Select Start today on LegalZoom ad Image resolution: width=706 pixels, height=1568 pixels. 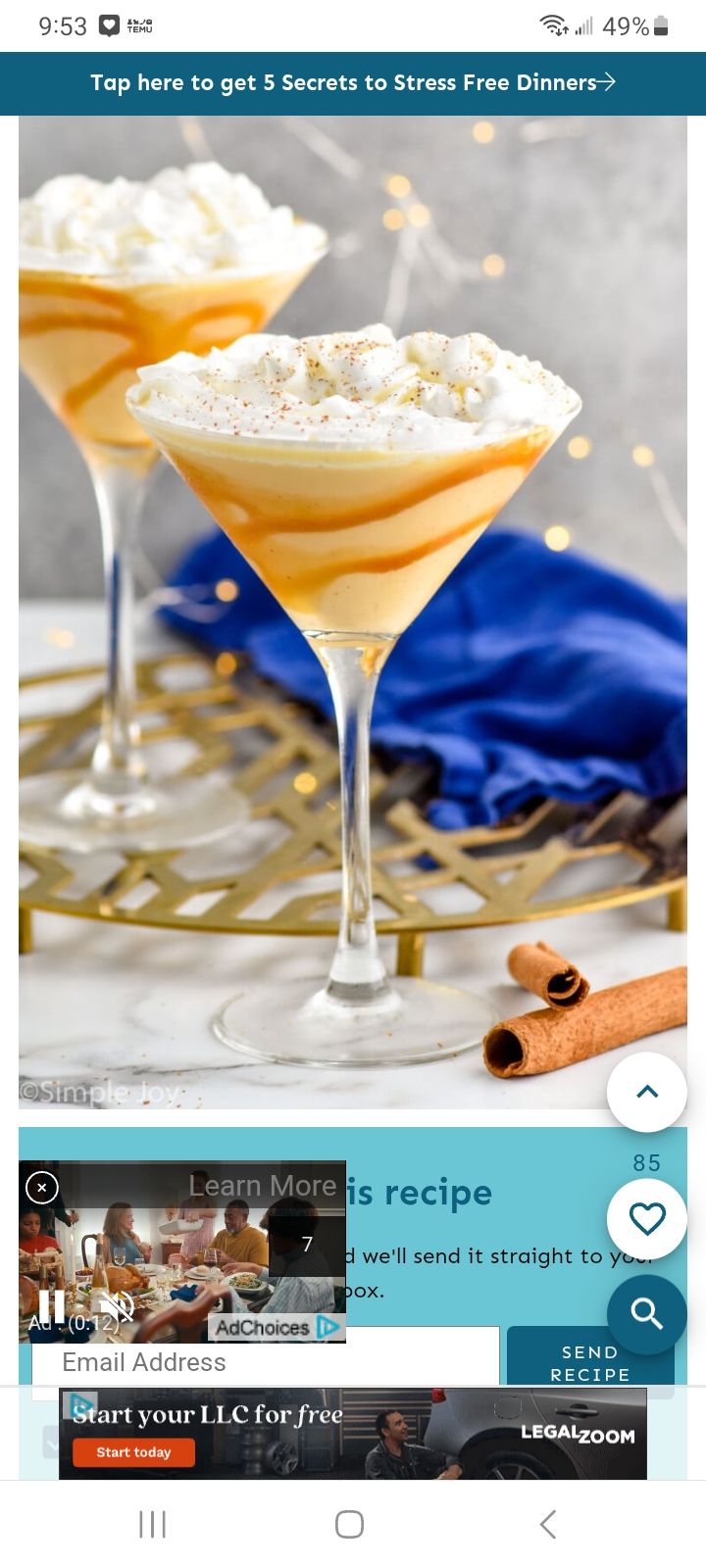[x=134, y=1452]
